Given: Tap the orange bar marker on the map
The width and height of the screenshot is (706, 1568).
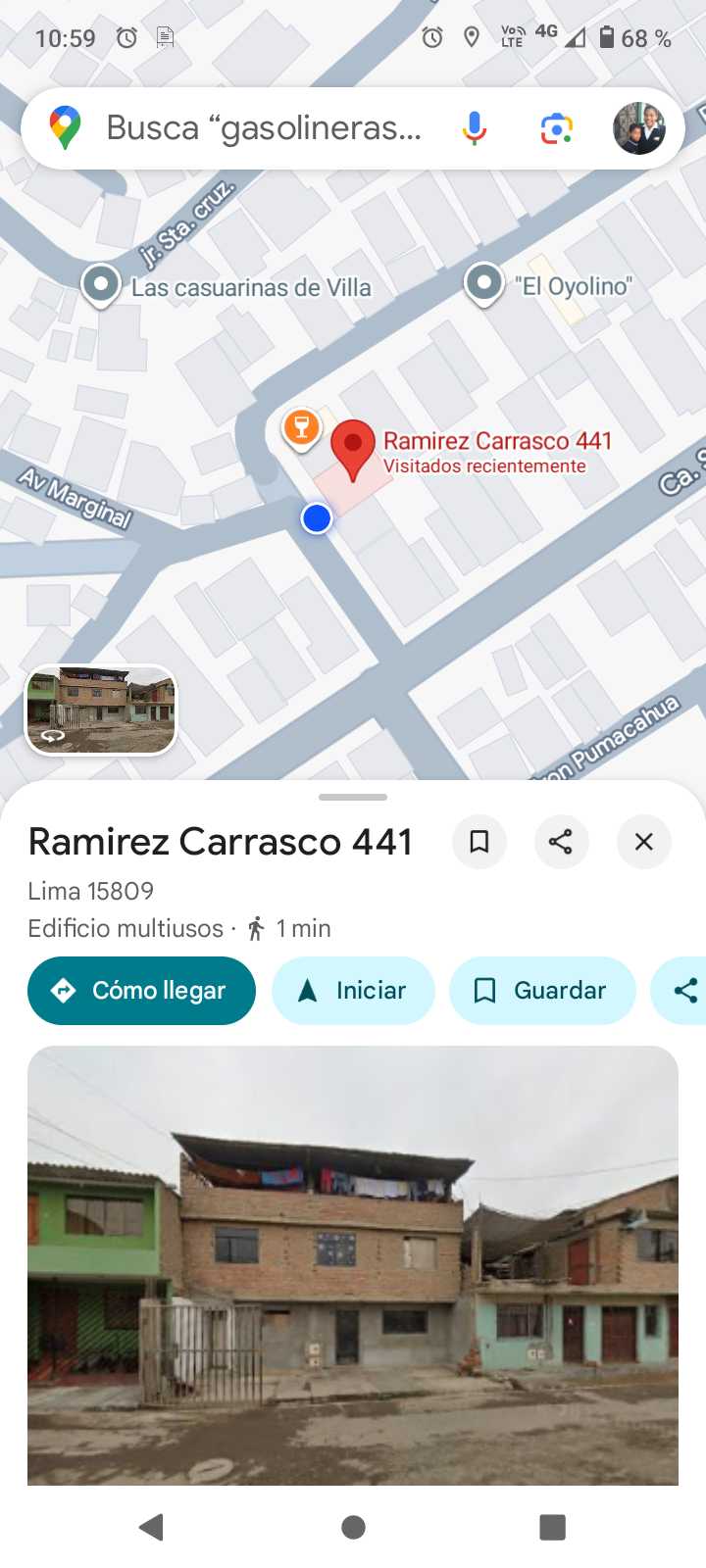Looking at the screenshot, I should tap(301, 427).
